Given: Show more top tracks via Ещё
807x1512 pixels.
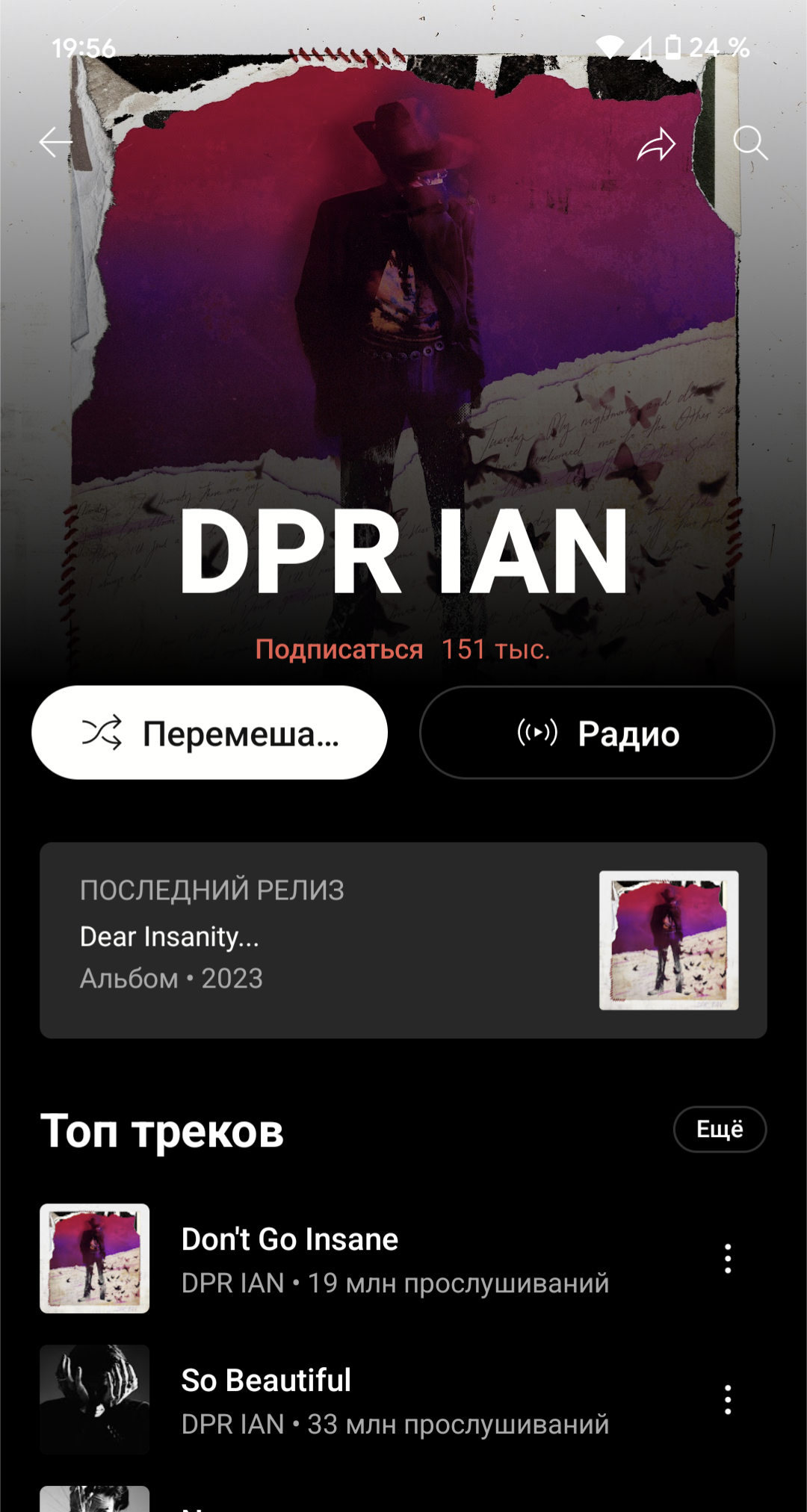Looking at the screenshot, I should (x=720, y=1129).
